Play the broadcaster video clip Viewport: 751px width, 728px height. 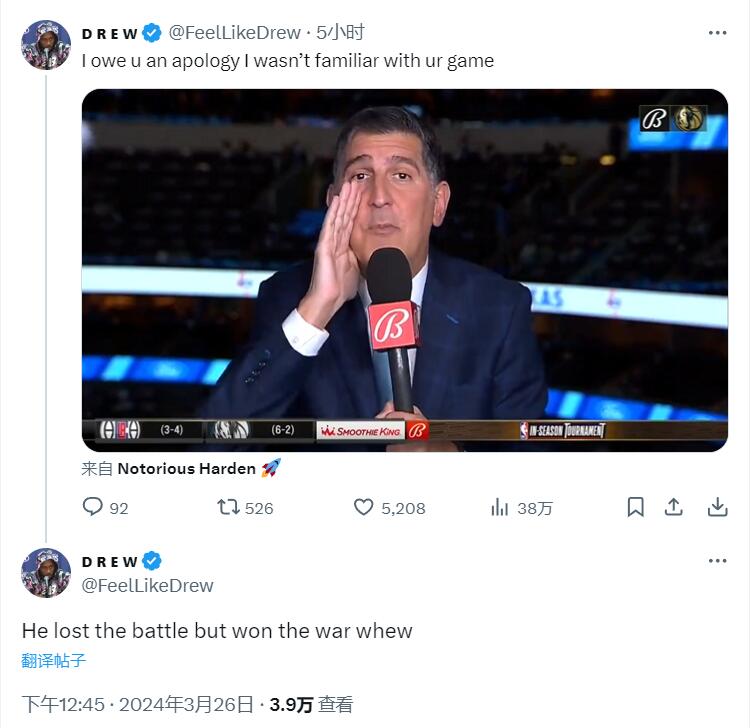pyautogui.click(x=404, y=270)
